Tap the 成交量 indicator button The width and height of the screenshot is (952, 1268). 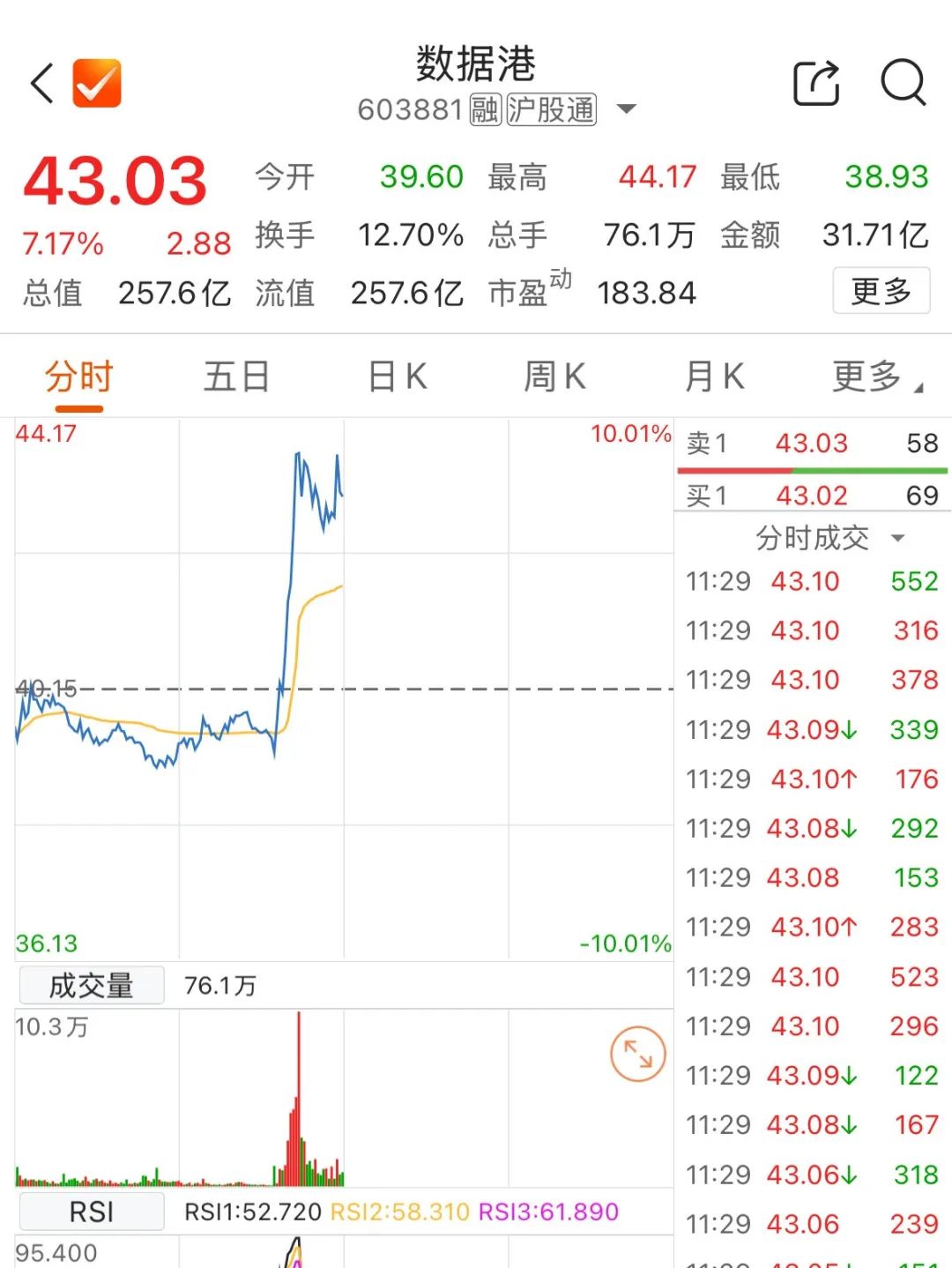pos(91,985)
